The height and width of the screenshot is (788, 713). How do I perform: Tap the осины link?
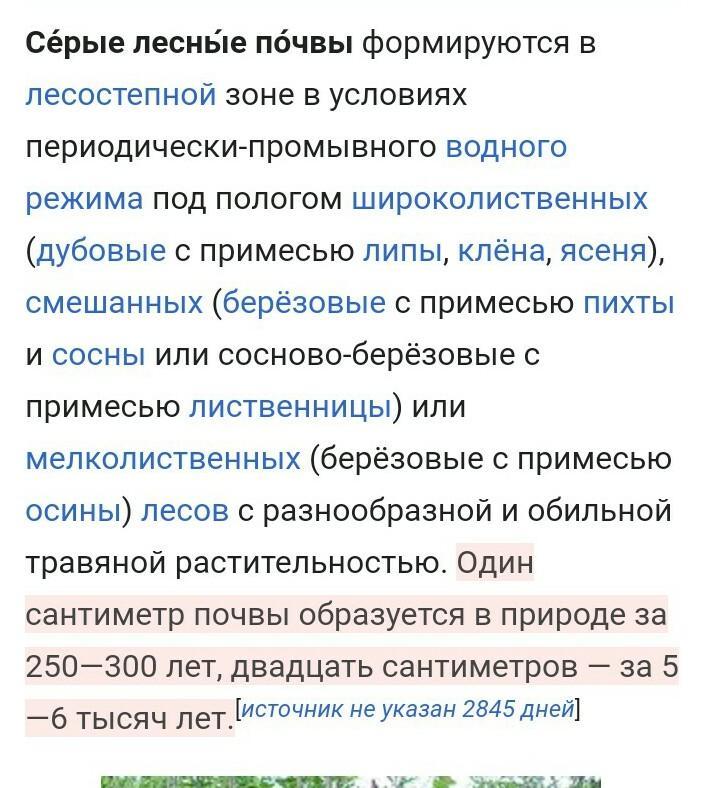[x=73, y=511]
